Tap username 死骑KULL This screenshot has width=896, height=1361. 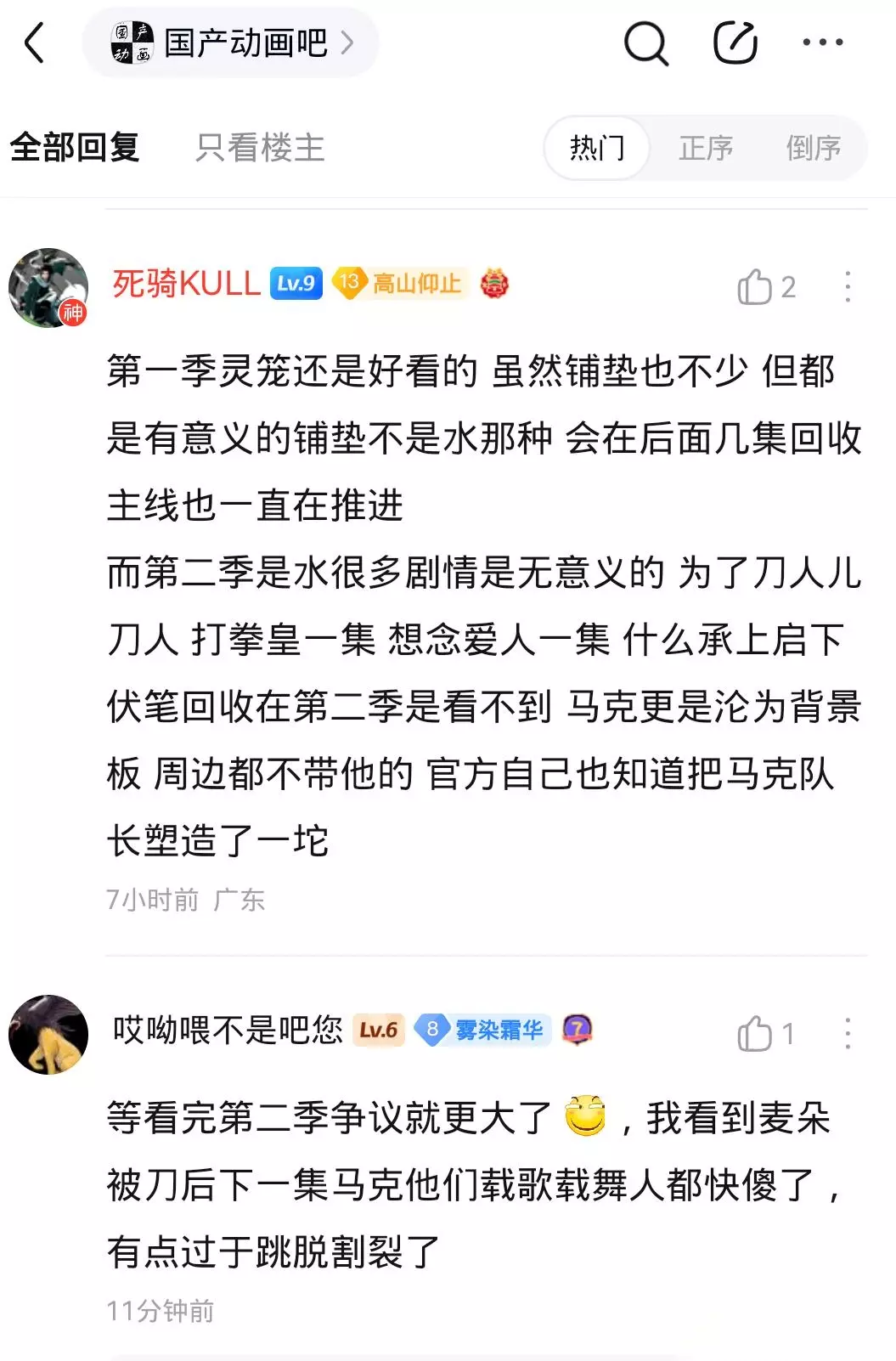tap(186, 284)
